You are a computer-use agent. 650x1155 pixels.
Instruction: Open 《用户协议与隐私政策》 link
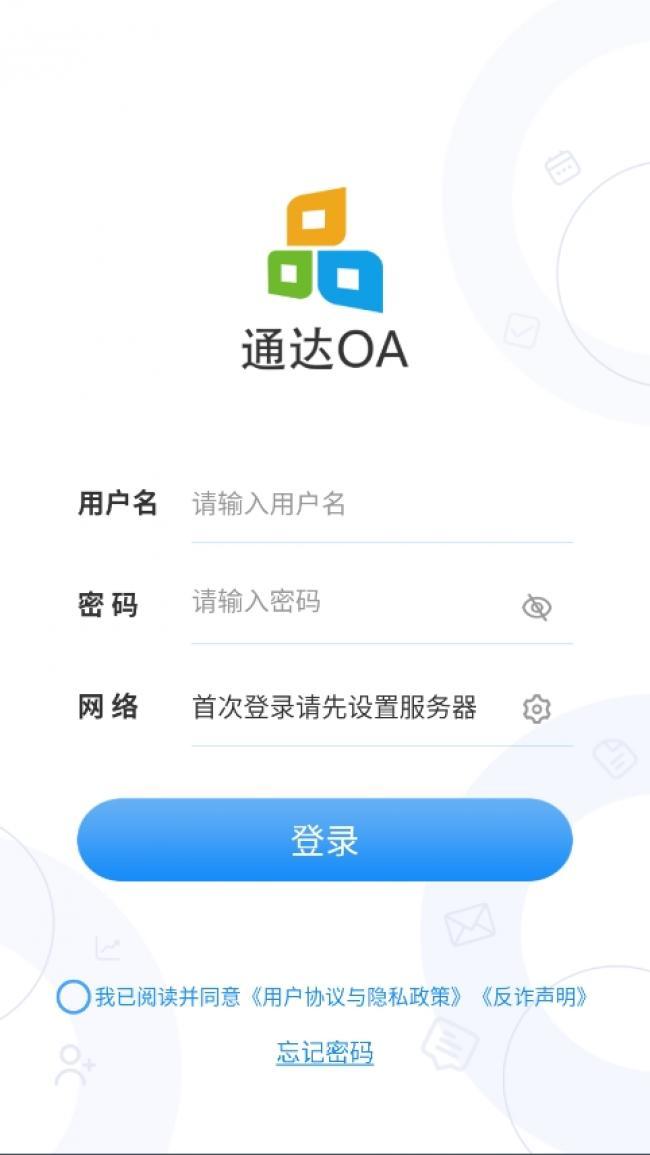point(357,997)
